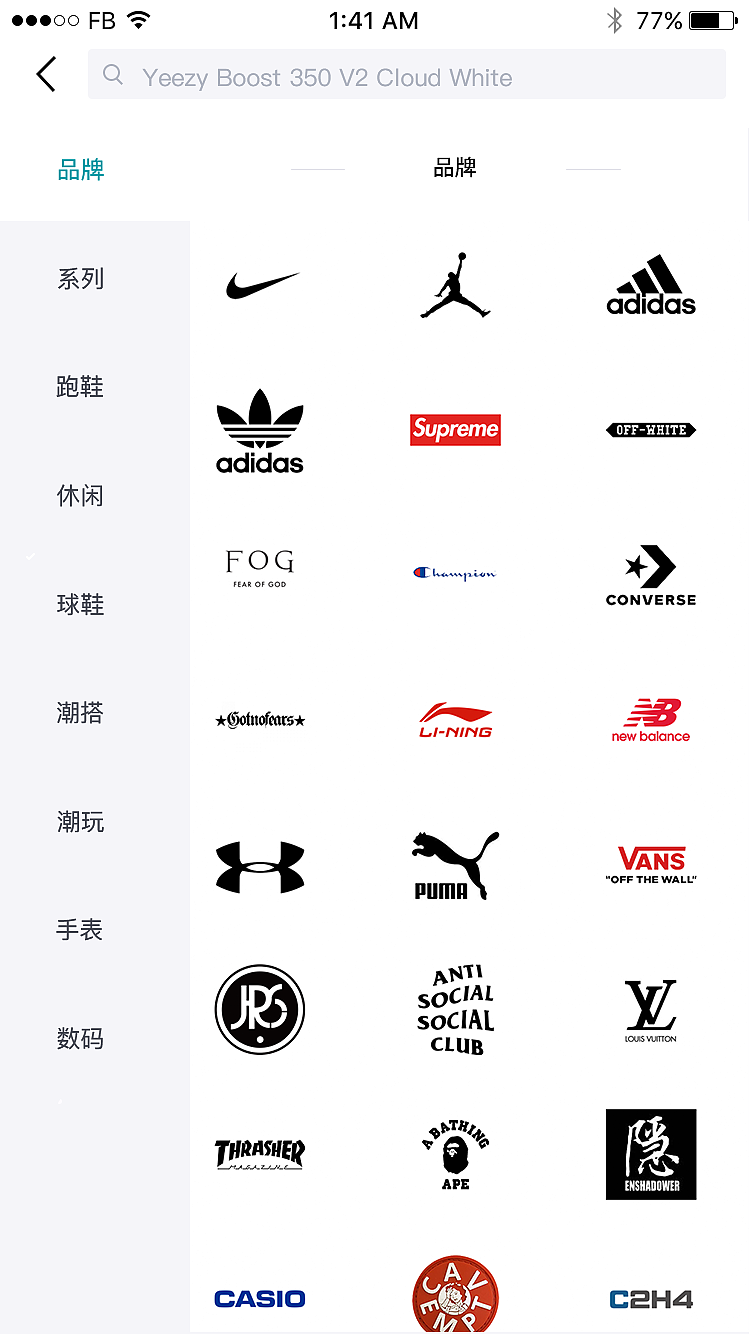
Task: Tap the Vans brand logo tile
Action: (x=651, y=865)
